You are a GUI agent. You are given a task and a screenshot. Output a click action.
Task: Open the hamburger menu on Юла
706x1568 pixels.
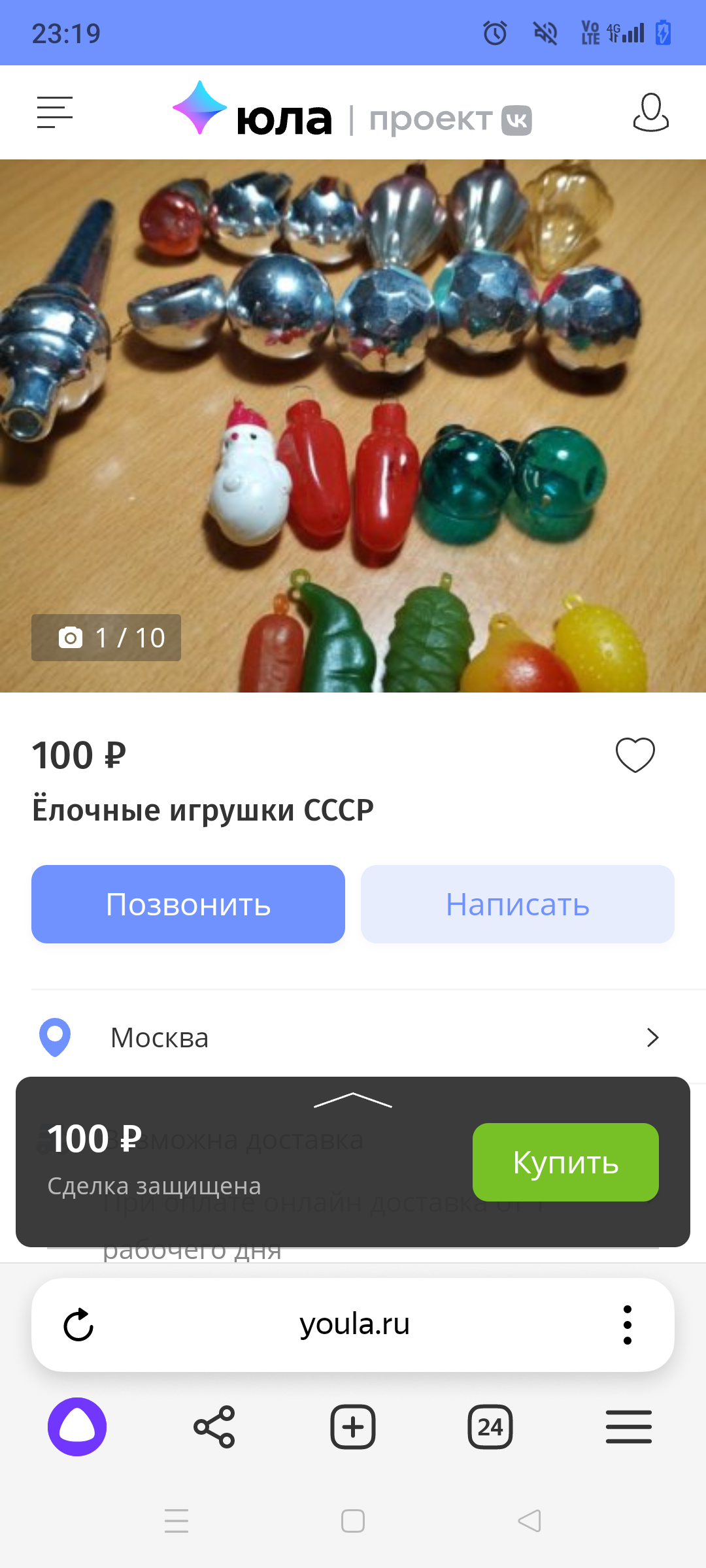55,112
